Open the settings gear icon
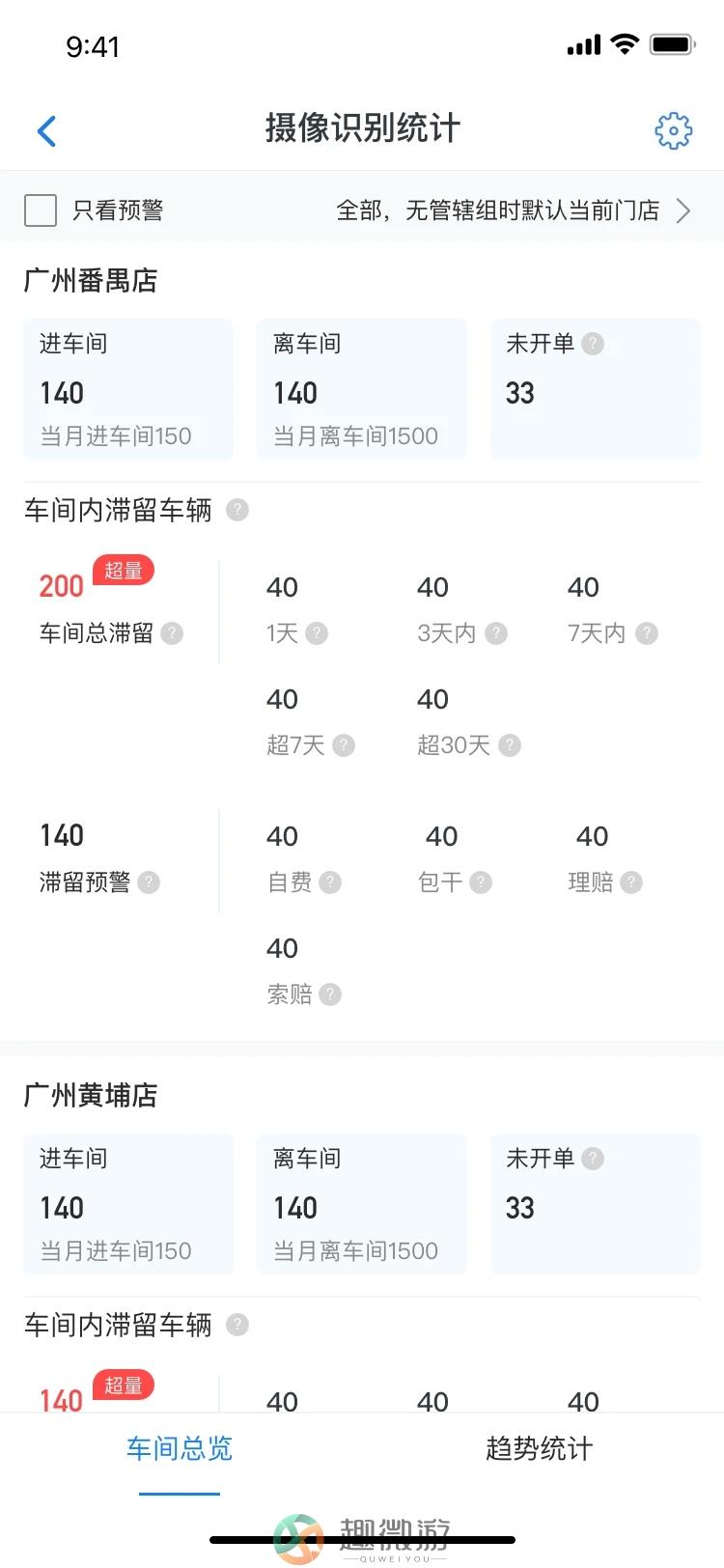The width and height of the screenshot is (724, 1568). pyautogui.click(x=673, y=130)
